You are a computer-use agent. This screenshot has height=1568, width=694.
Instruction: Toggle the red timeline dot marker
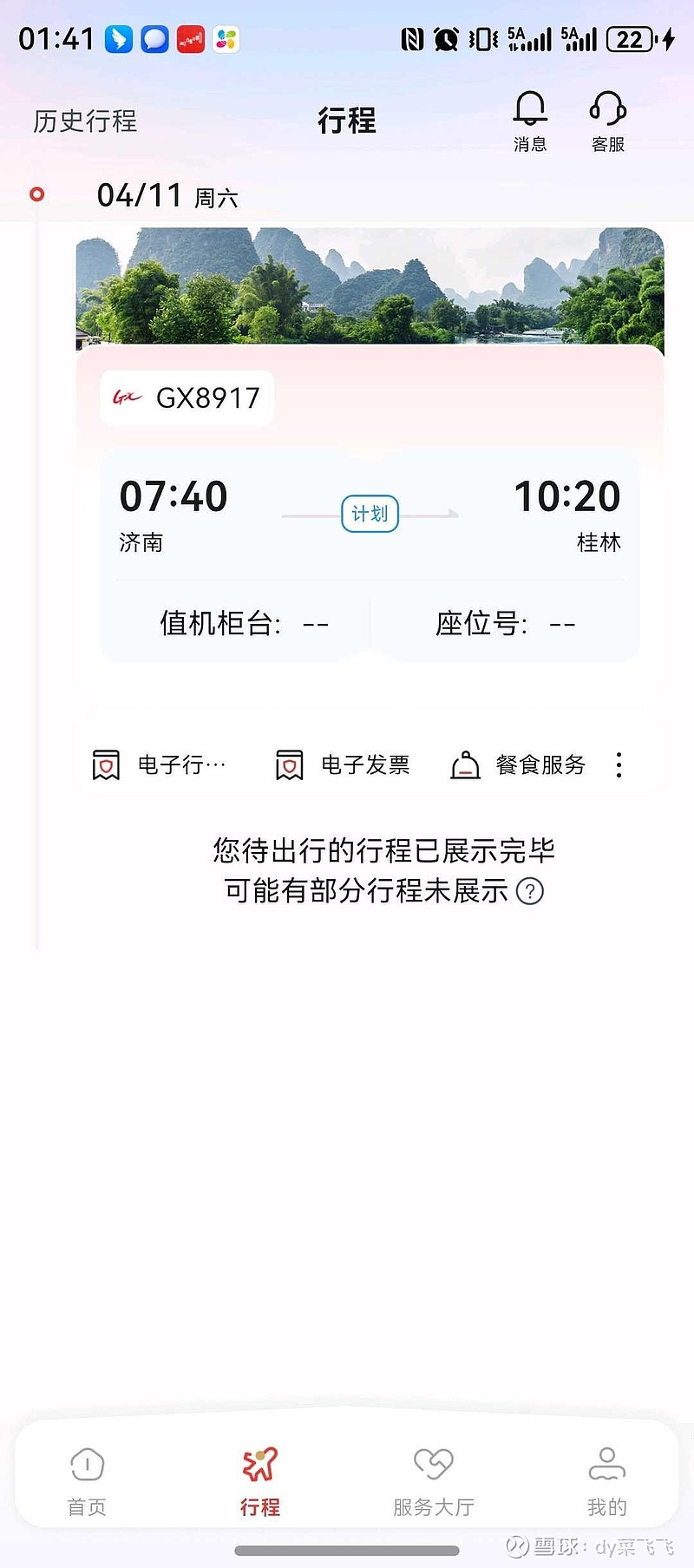pos(37,194)
